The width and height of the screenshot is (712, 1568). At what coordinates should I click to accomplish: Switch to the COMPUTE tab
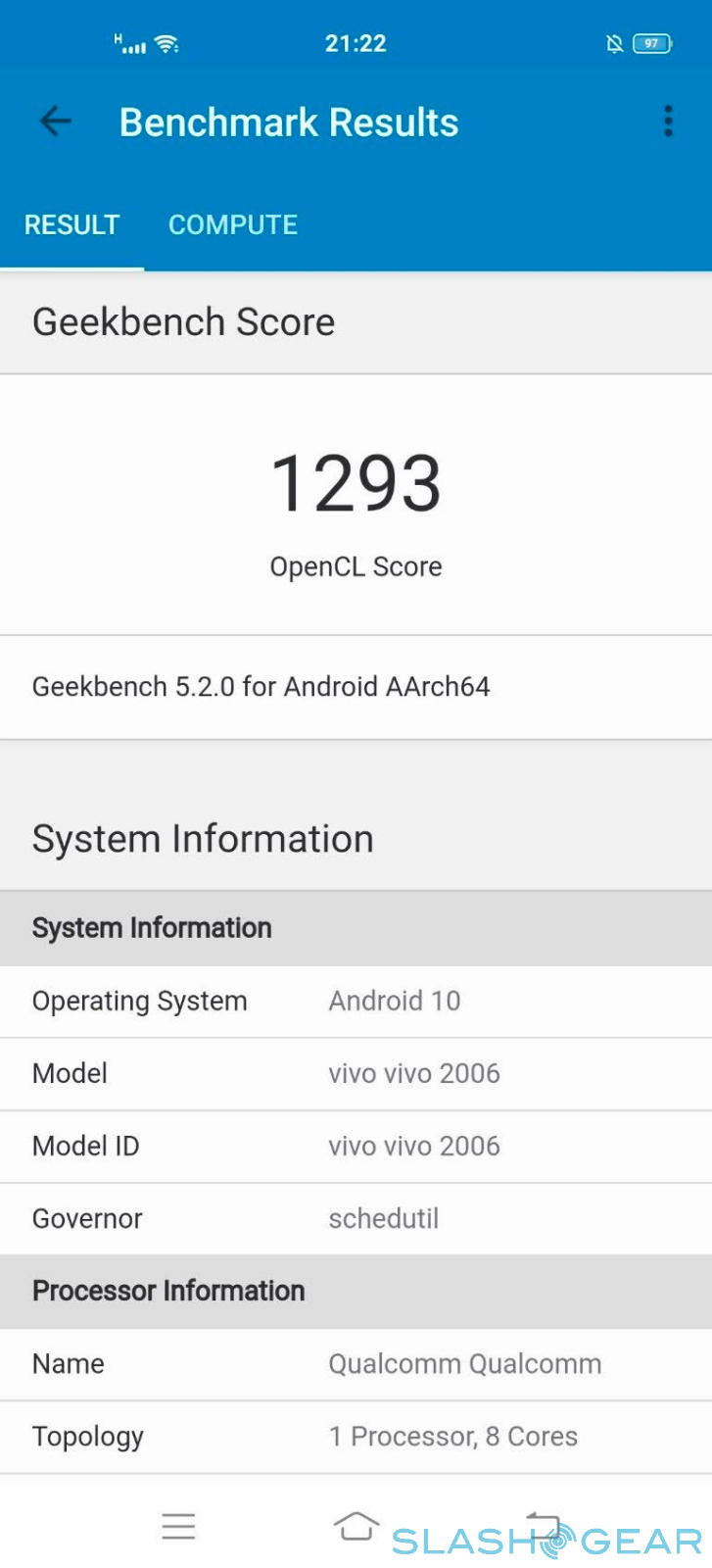[x=233, y=224]
